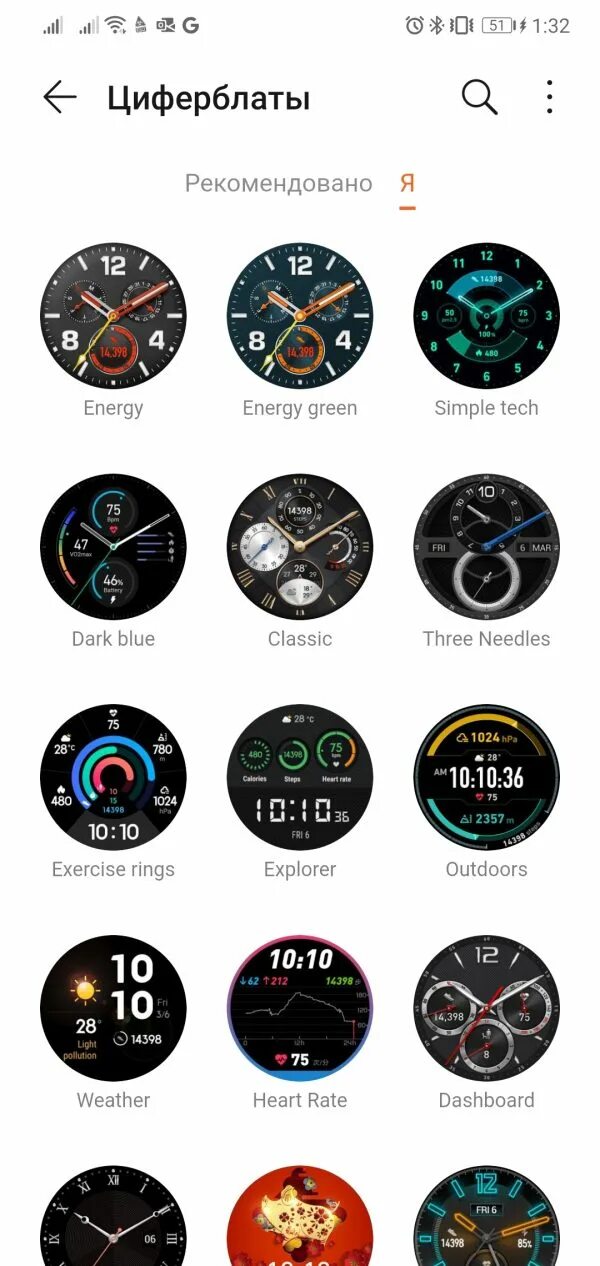Pick the Classic watch face
Image resolution: width=600 pixels, height=1266 pixels.
300,547
